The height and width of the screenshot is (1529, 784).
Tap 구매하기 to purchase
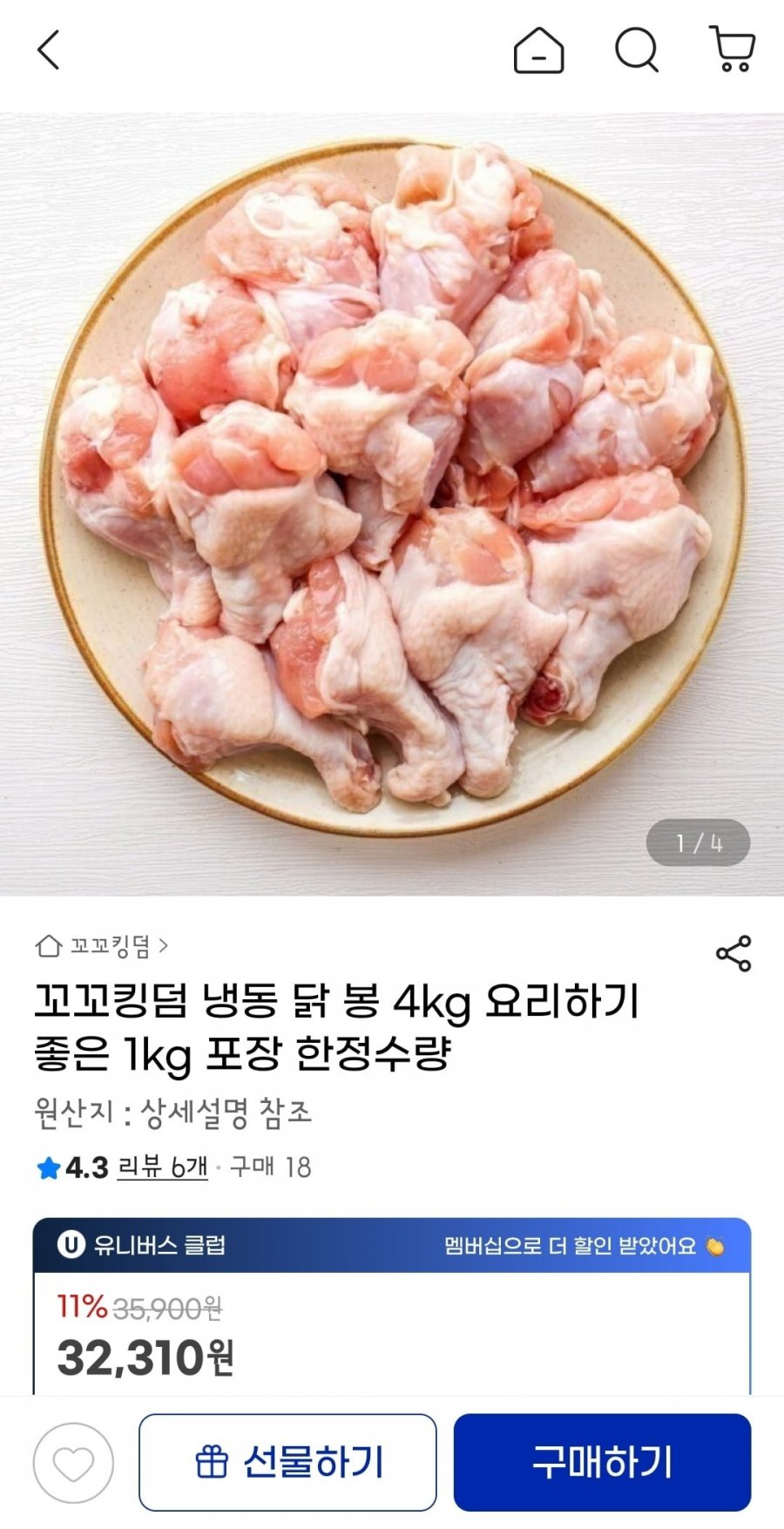tap(602, 1463)
